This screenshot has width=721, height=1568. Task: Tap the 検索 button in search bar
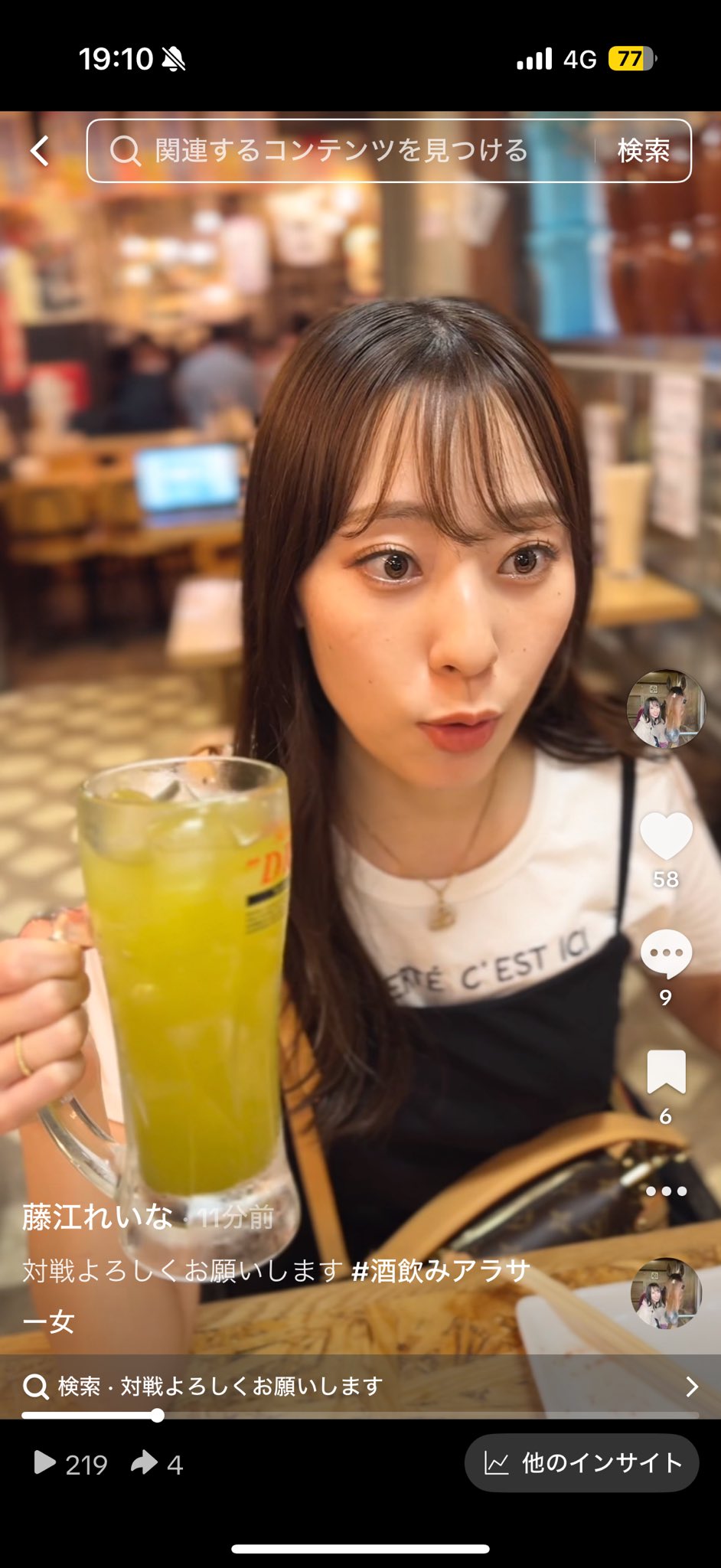[643, 151]
